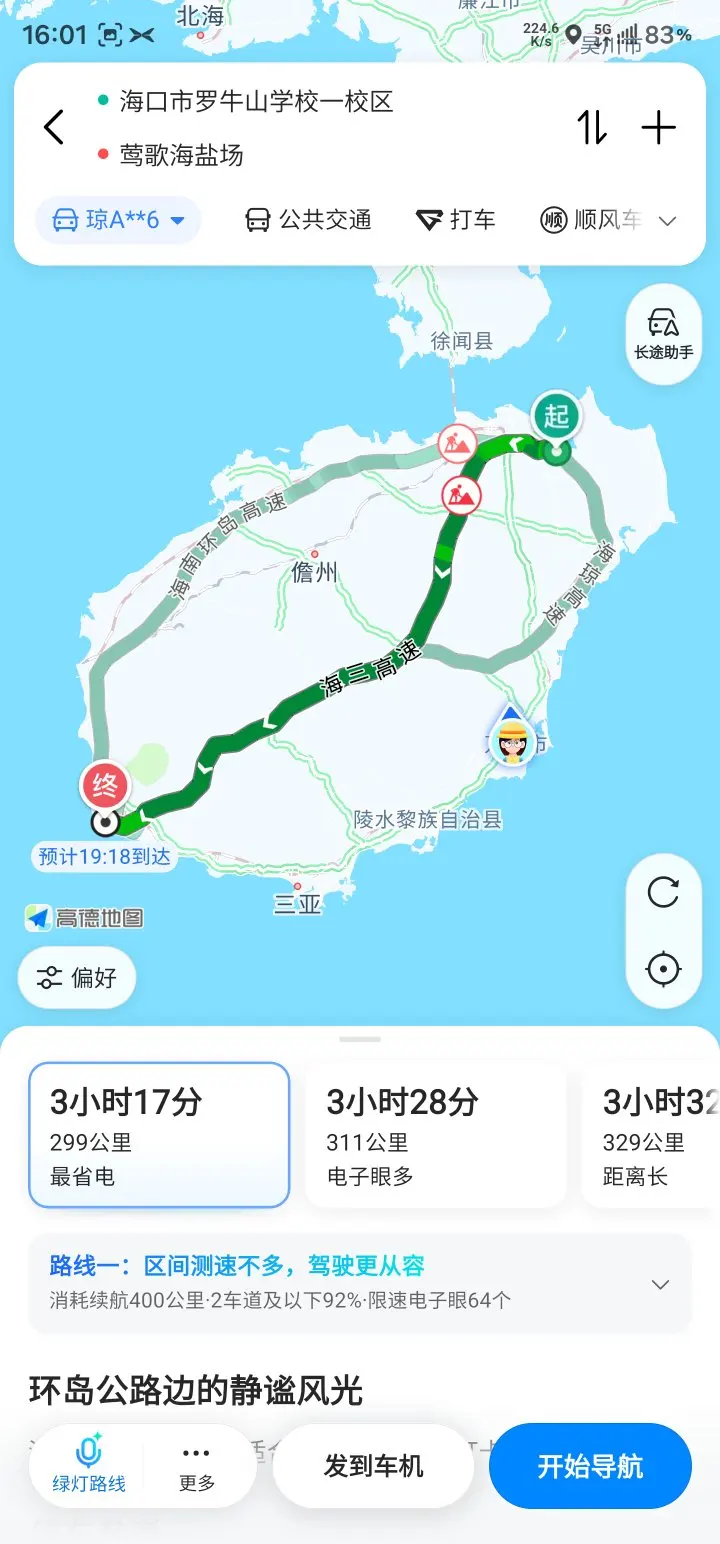Open 偏好 route preferences
The width and height of the screenshot is (720, 1544).
click(x=77, y=978)
